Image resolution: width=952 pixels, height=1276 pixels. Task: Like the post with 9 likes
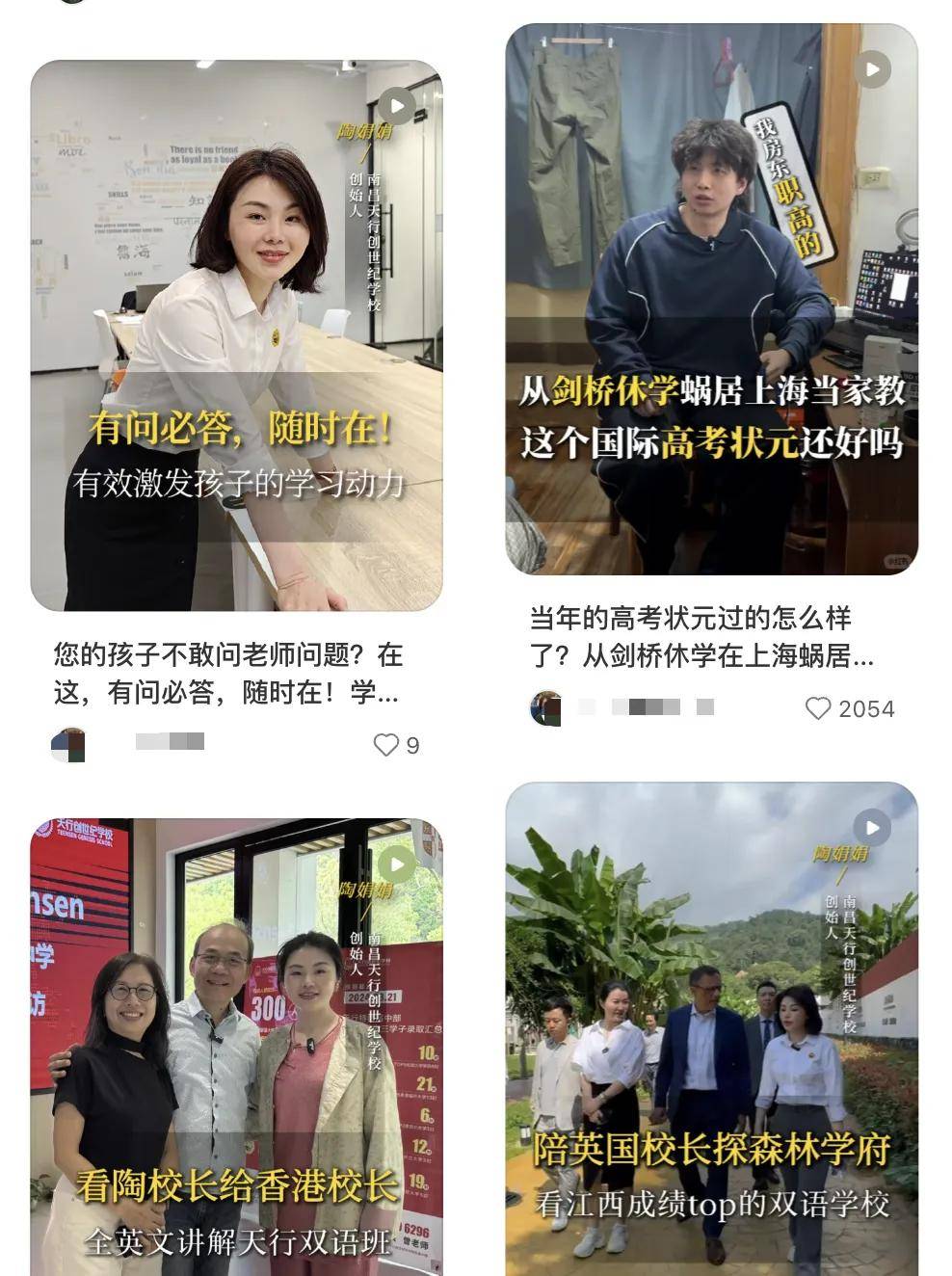[x=385, y=745]
